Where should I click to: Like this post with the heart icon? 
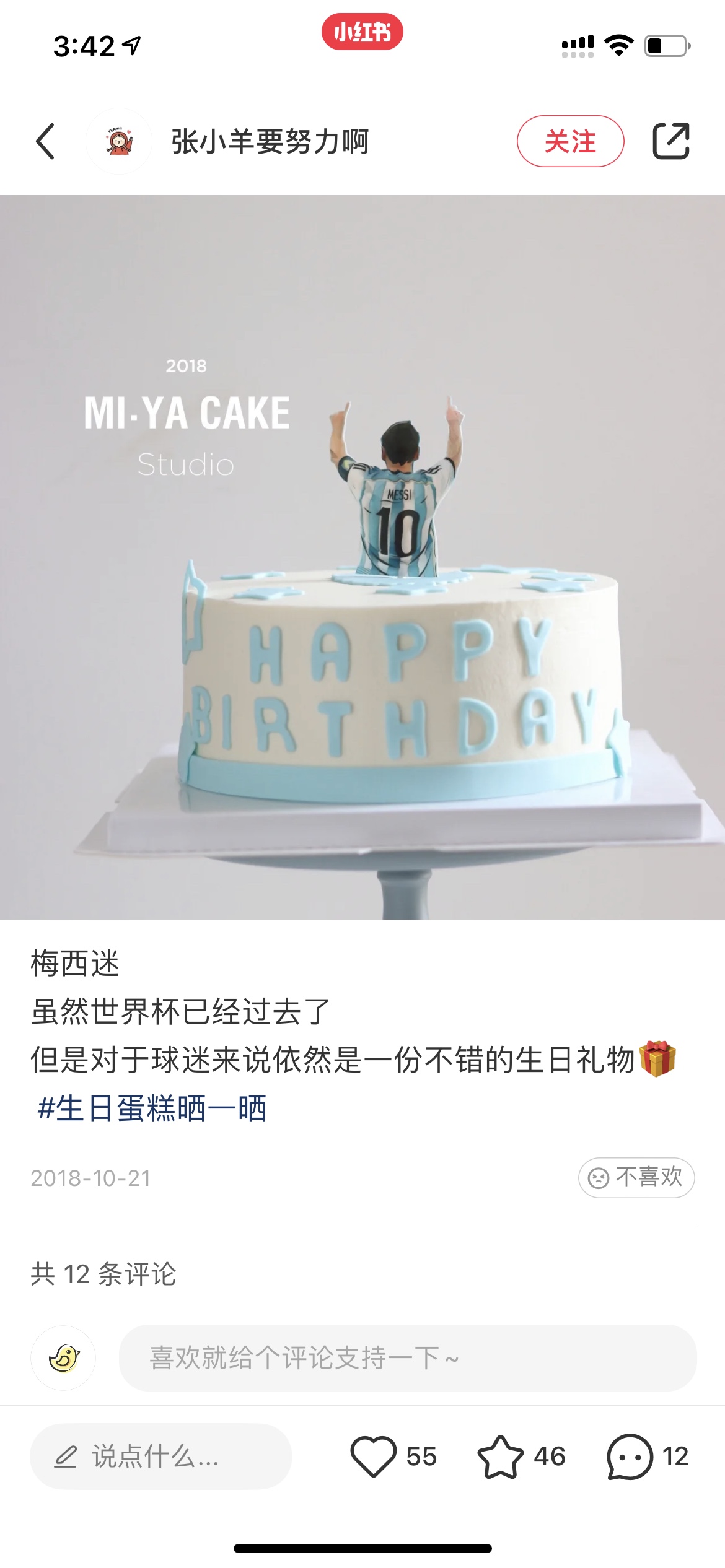(x=374, y=1456)
